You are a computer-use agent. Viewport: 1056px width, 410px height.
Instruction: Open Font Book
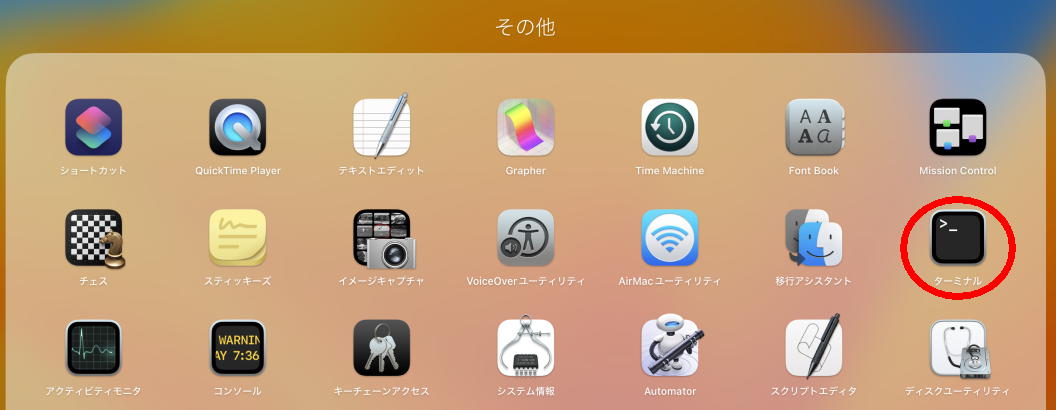coord(814,128)
